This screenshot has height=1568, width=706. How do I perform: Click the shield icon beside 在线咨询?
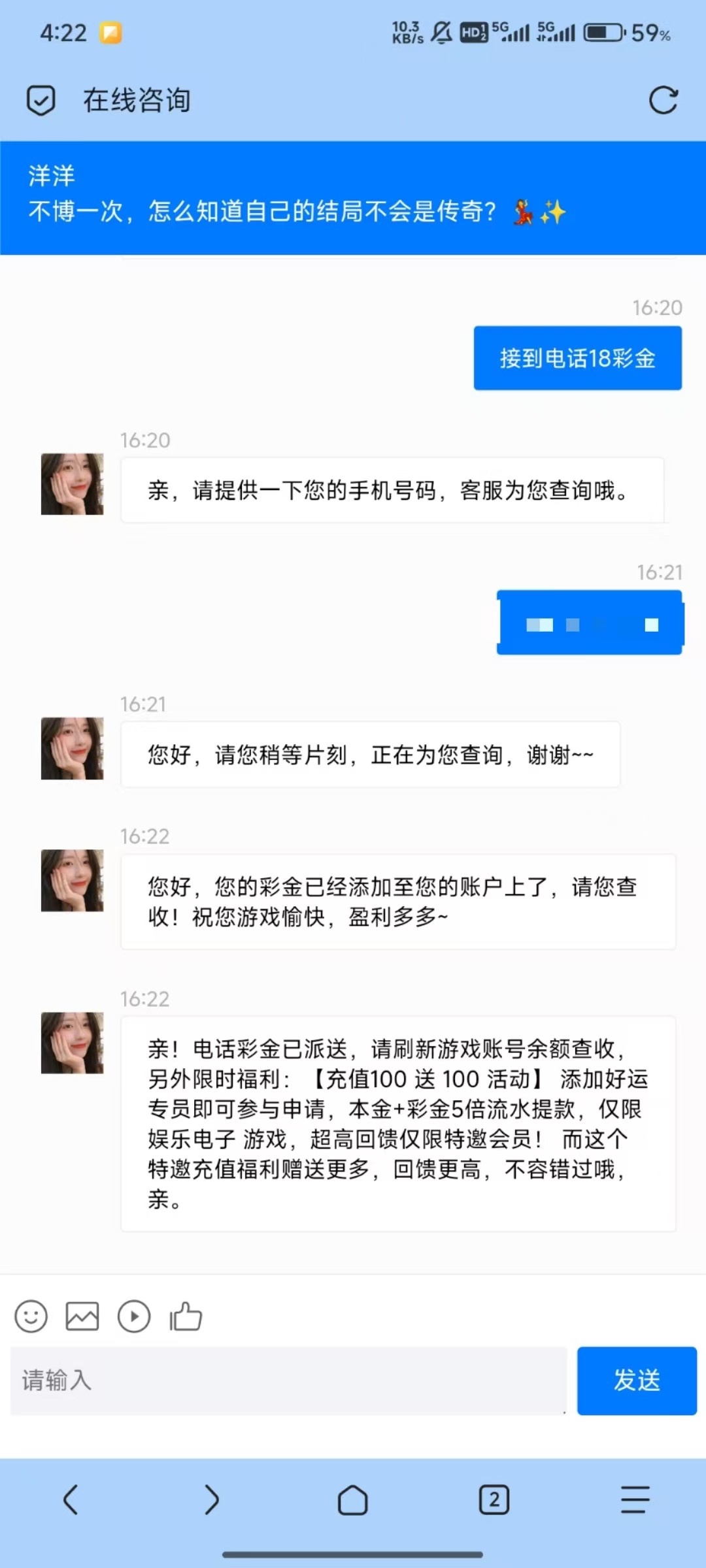click(x=41, y=99)
